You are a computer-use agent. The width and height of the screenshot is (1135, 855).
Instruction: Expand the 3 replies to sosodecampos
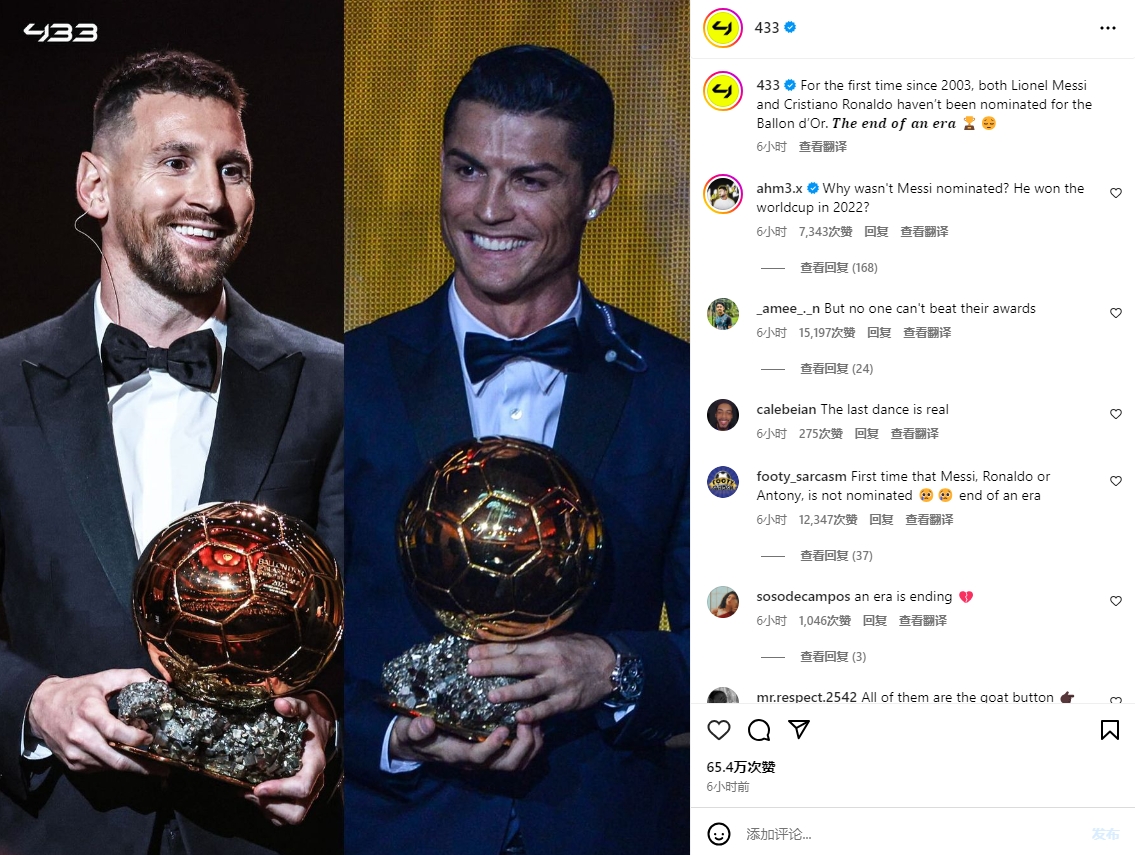(832, 657)
